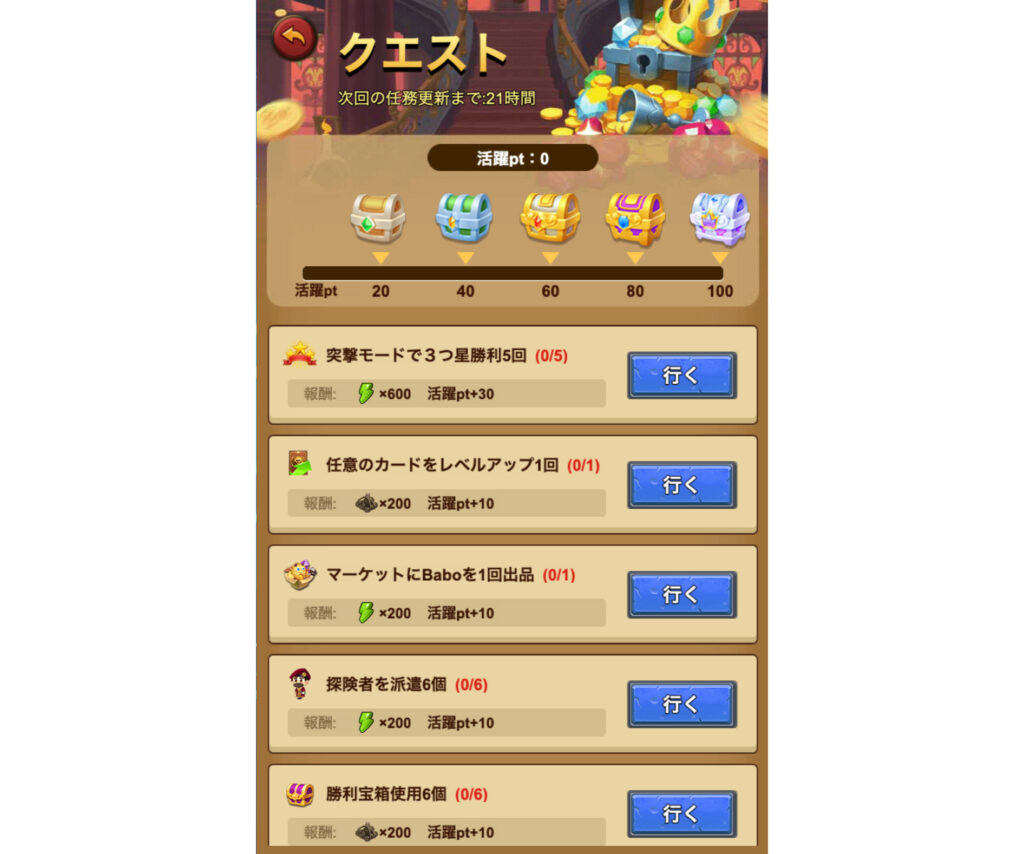This screenshot has width=1024, height=854.
Task: Open the 20 活躍pt treasure chest
Action: (x=379, y=218)
